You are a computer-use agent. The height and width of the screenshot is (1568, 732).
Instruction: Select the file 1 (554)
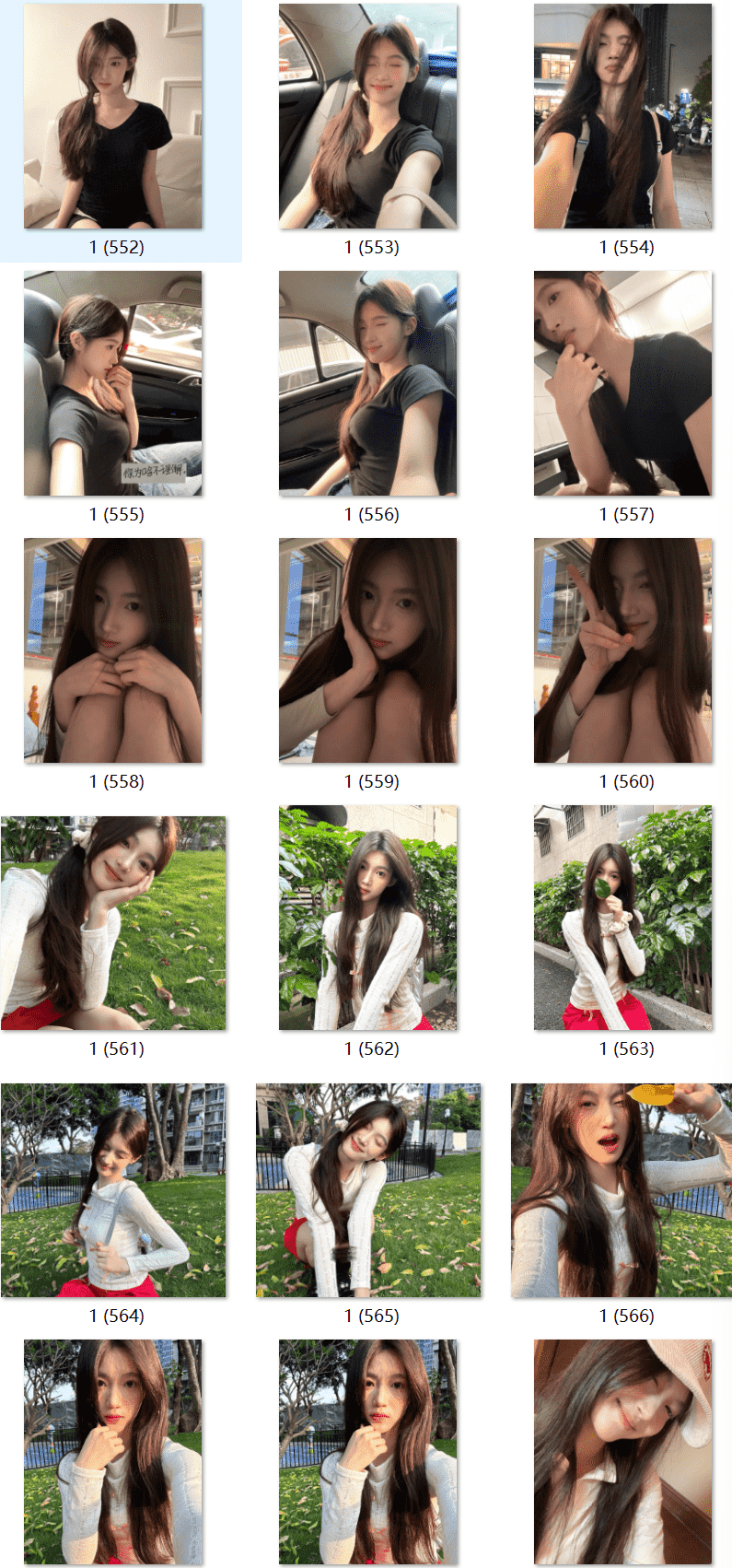coord(623,117)
